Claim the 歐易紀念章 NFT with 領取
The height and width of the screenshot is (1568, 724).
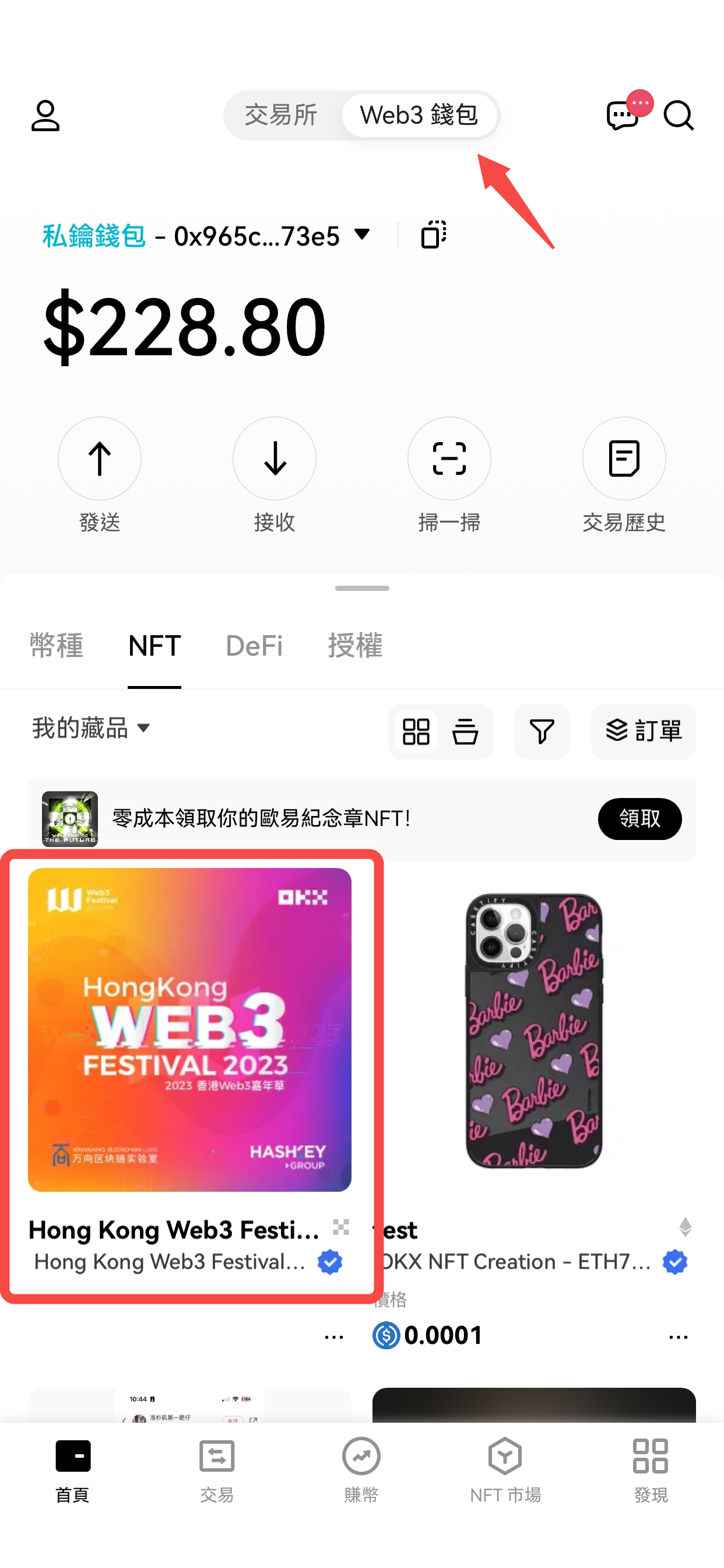click(639, 818)
